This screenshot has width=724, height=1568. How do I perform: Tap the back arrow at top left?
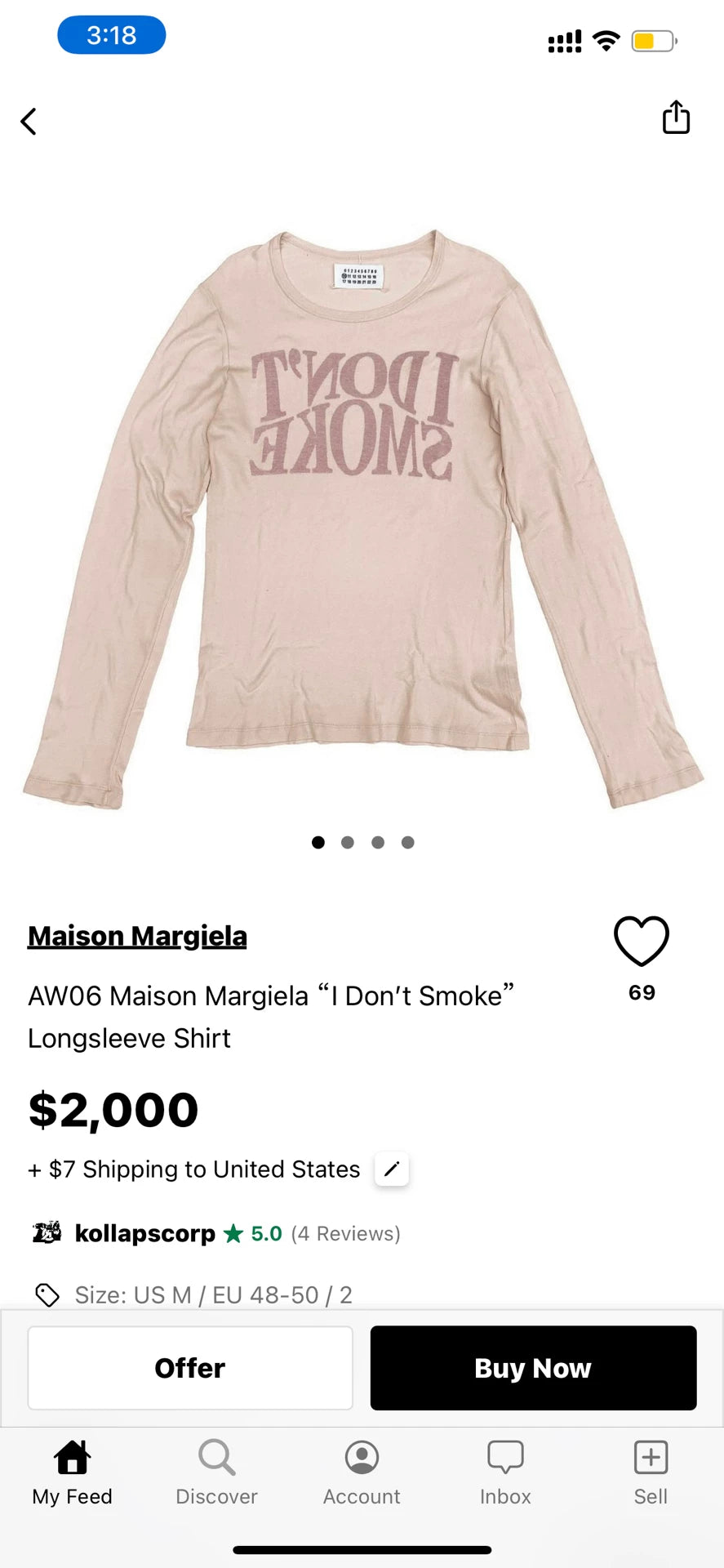coord(29,121)
